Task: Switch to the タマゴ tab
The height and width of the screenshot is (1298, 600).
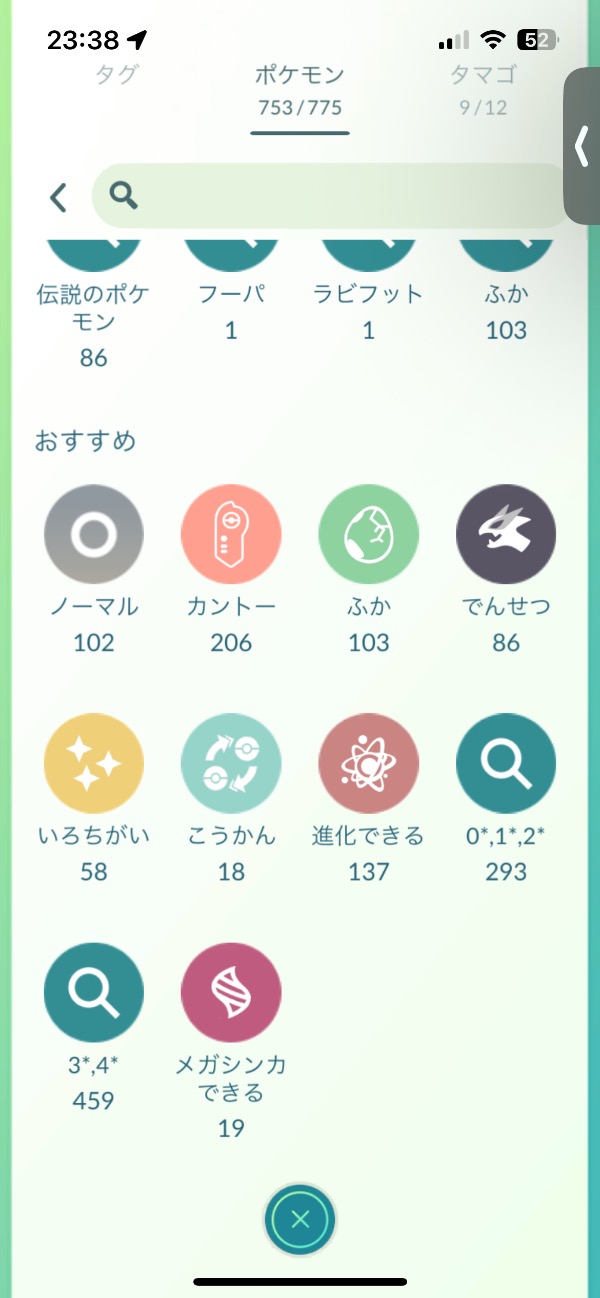Action: point(483,75)
